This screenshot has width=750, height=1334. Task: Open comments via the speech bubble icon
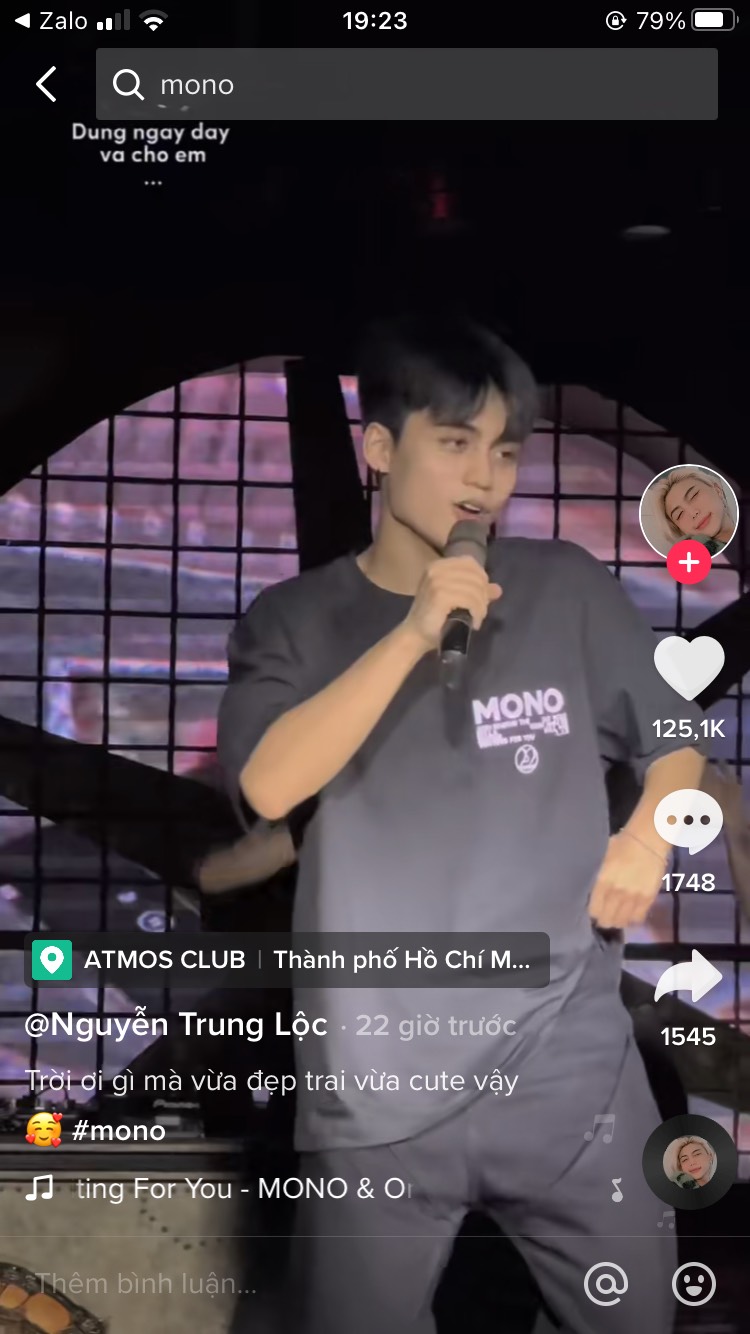point(690,822)
